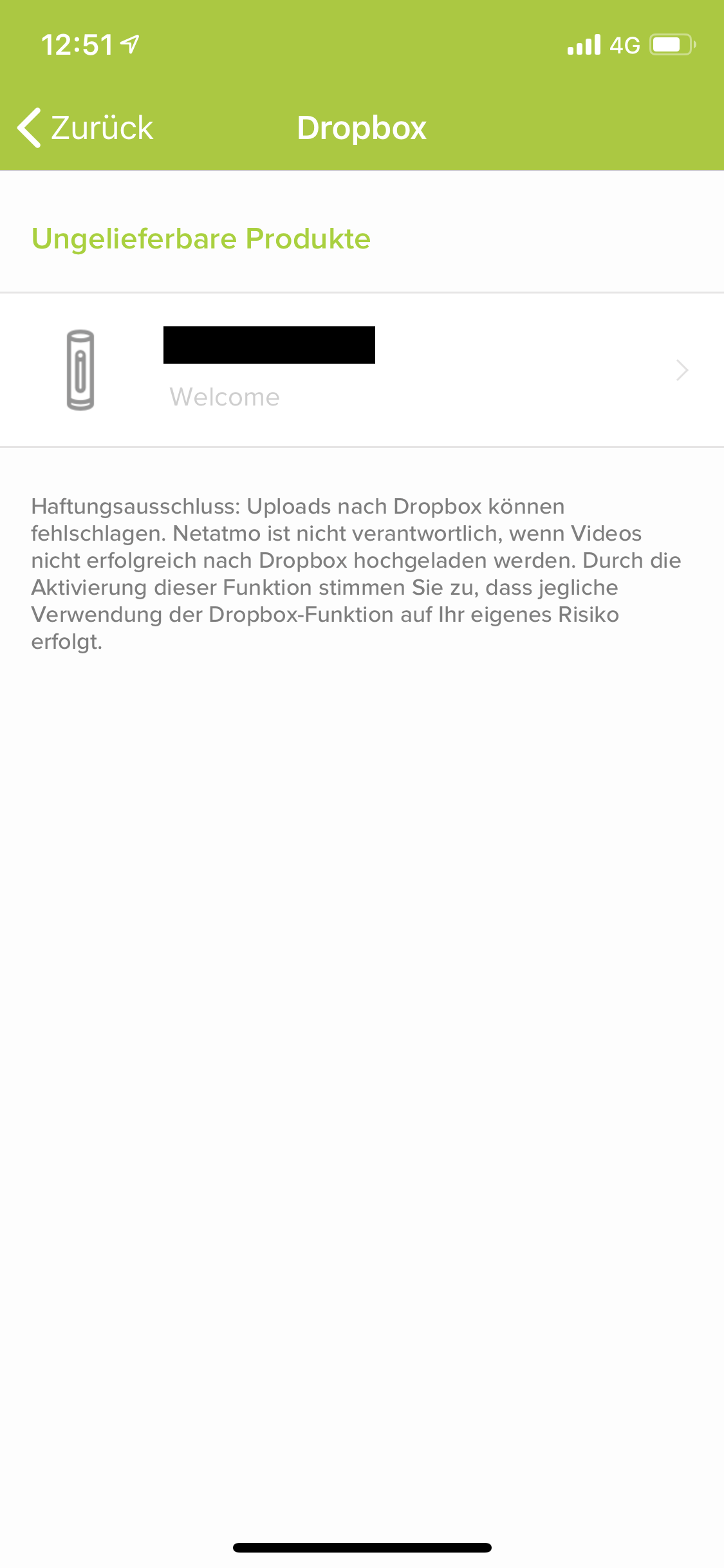Go back with the Zurück button
724x1568 pixels.
(86, 127)
